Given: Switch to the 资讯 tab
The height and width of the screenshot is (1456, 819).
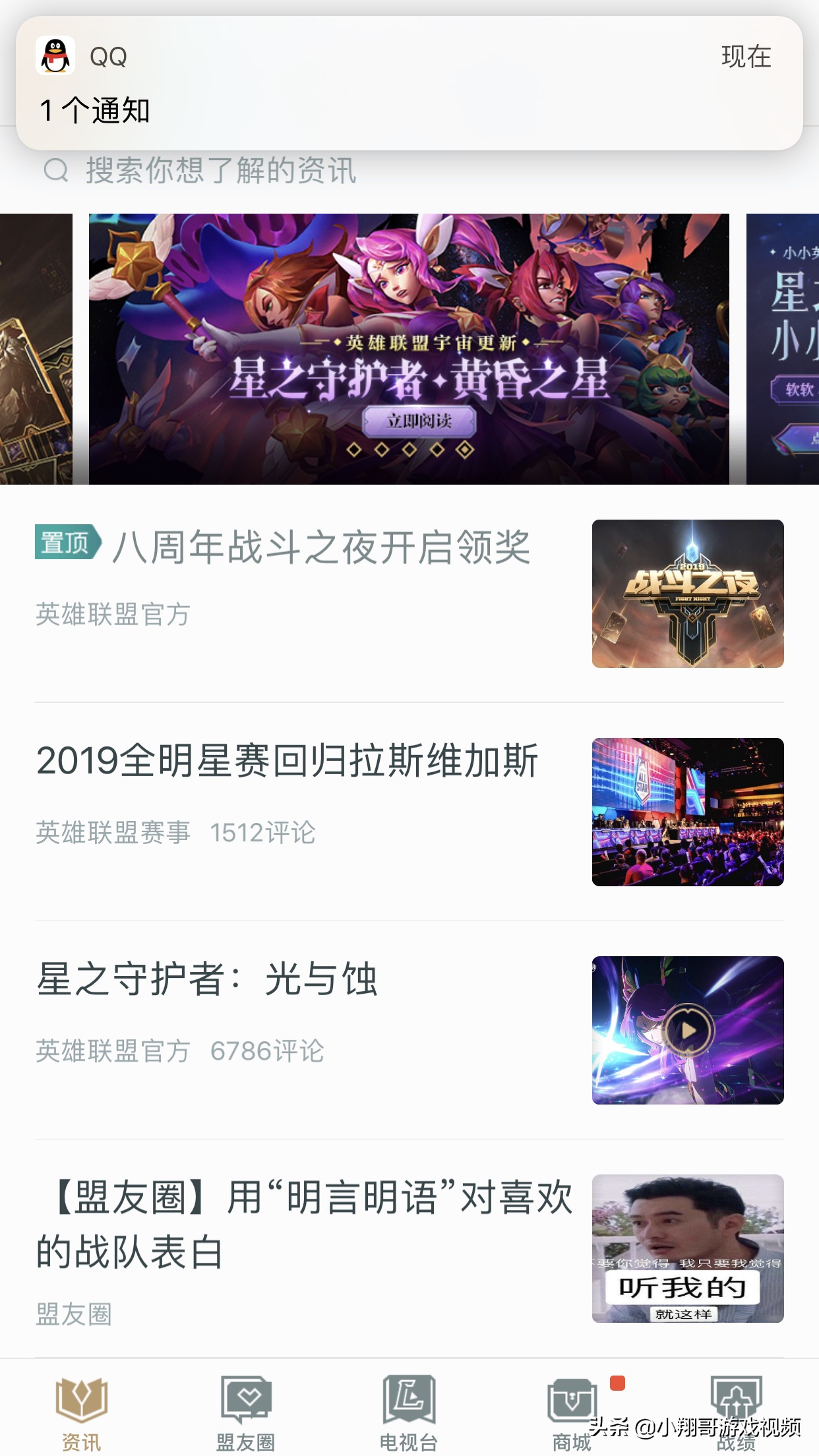Looking at the screenshot, I should tap(82, 1412).
